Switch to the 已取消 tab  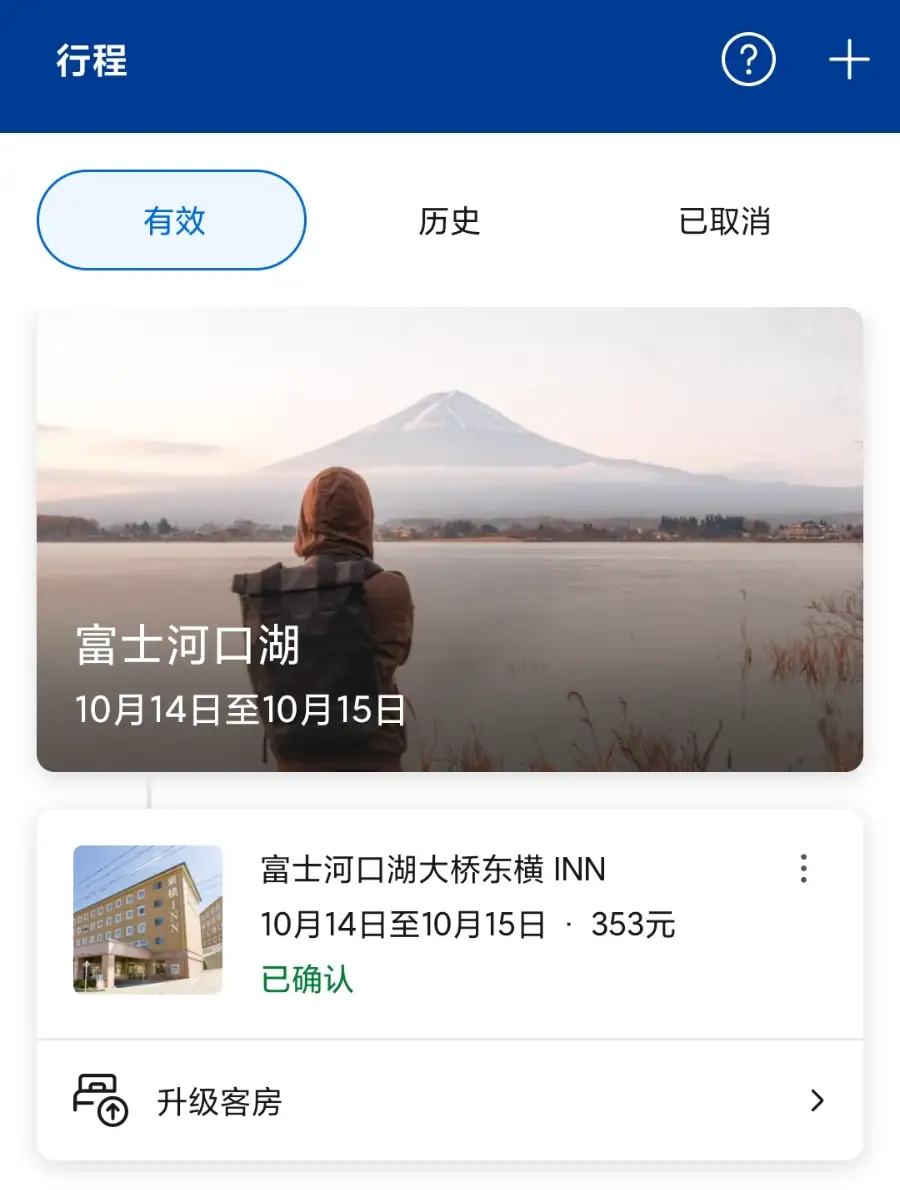[x=724, y=221]
